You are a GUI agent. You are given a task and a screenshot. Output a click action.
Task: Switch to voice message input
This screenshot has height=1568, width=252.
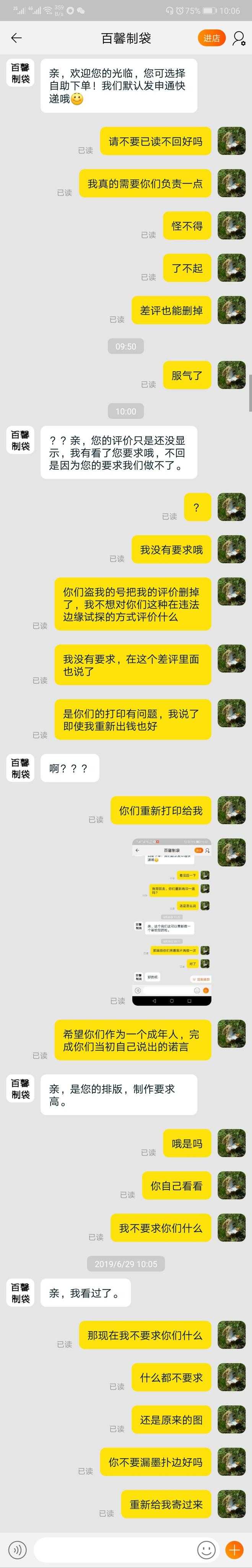click(17, 1549)
